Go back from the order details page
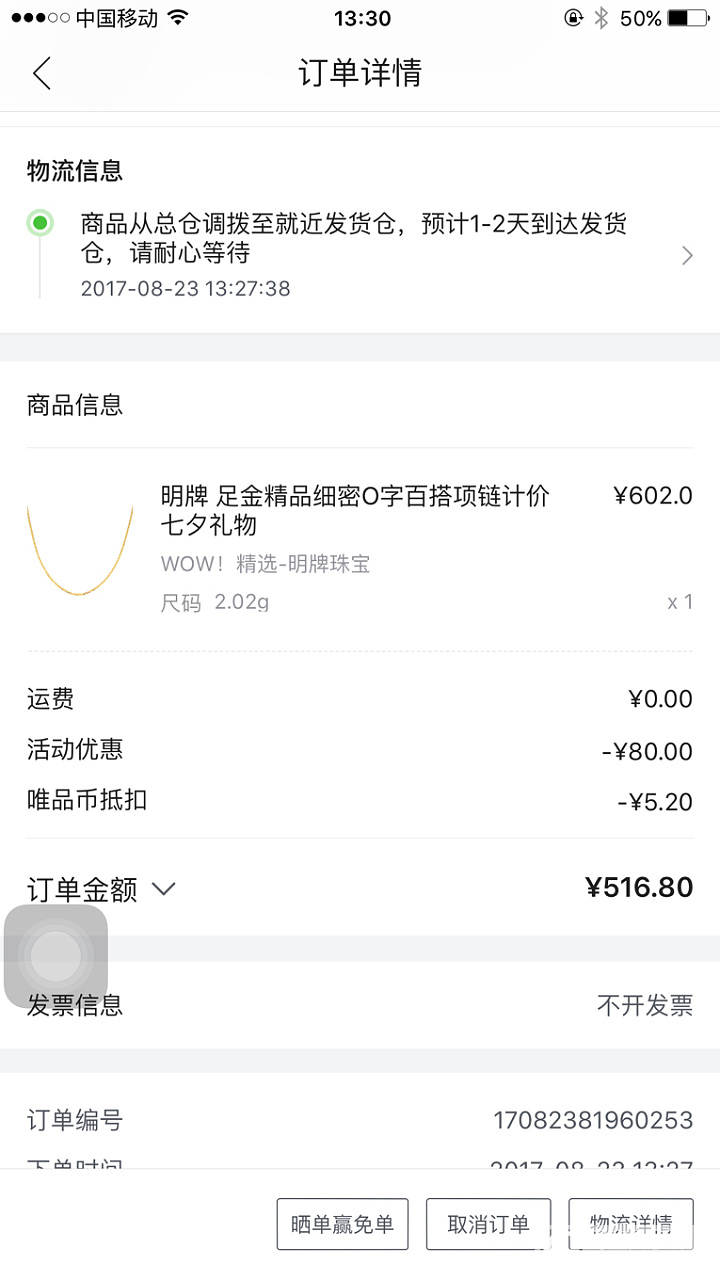Screen dimensions: 720x1280 tap(42, 73)
